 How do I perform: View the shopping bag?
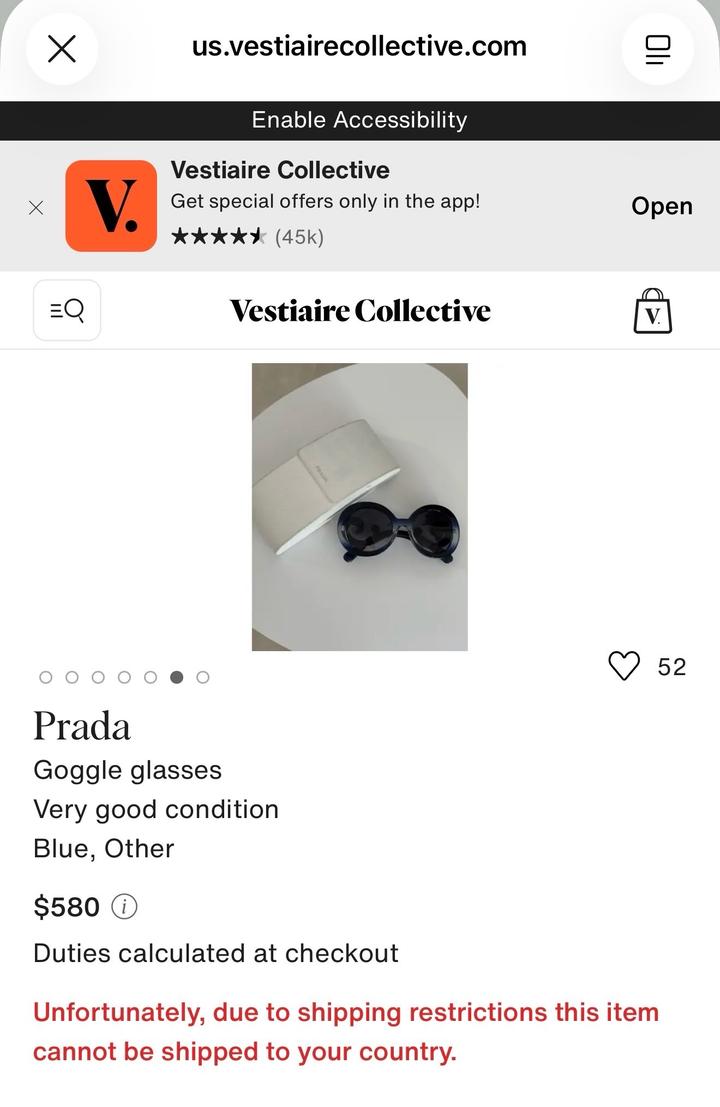coord(652,311)
